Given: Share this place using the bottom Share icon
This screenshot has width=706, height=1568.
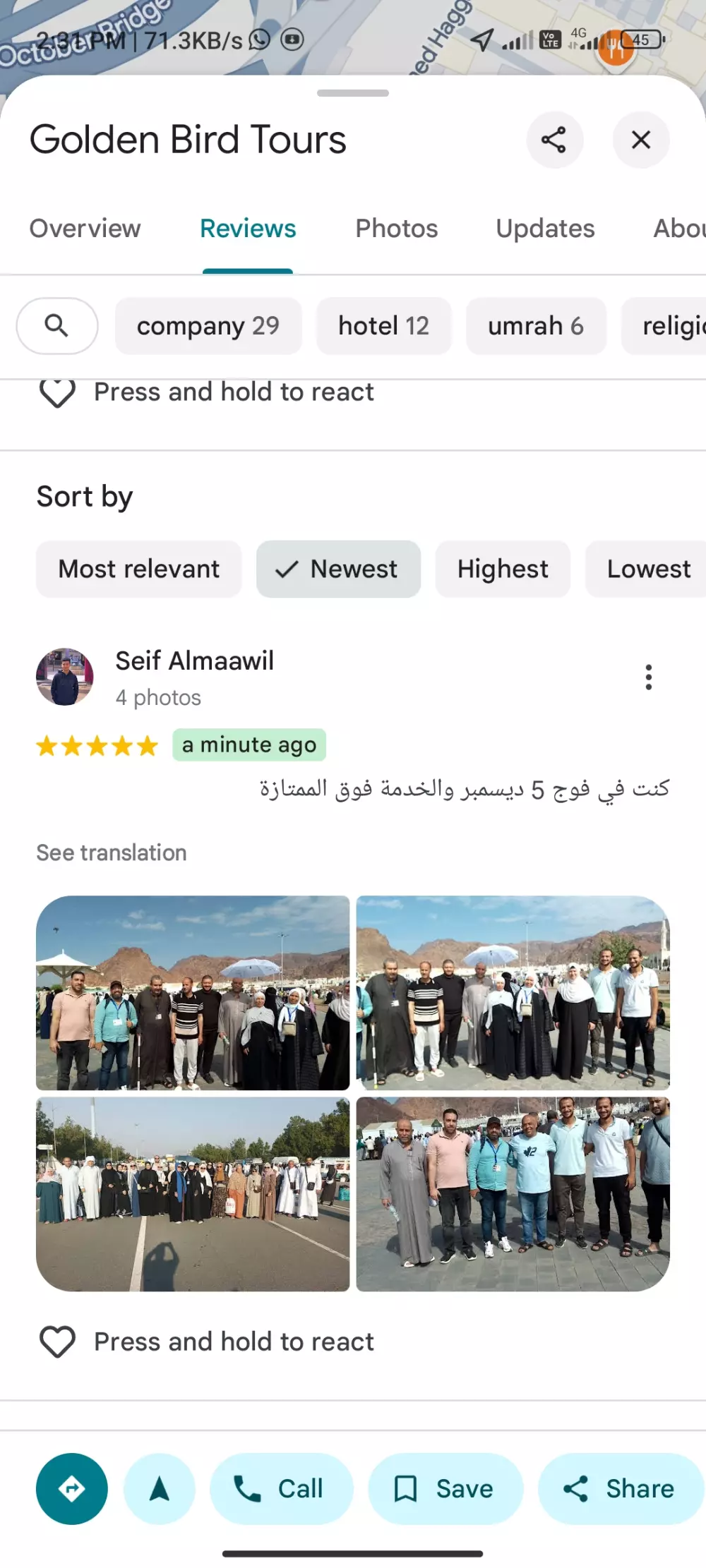Looking at the screenshot, I should coord(575,1489).
